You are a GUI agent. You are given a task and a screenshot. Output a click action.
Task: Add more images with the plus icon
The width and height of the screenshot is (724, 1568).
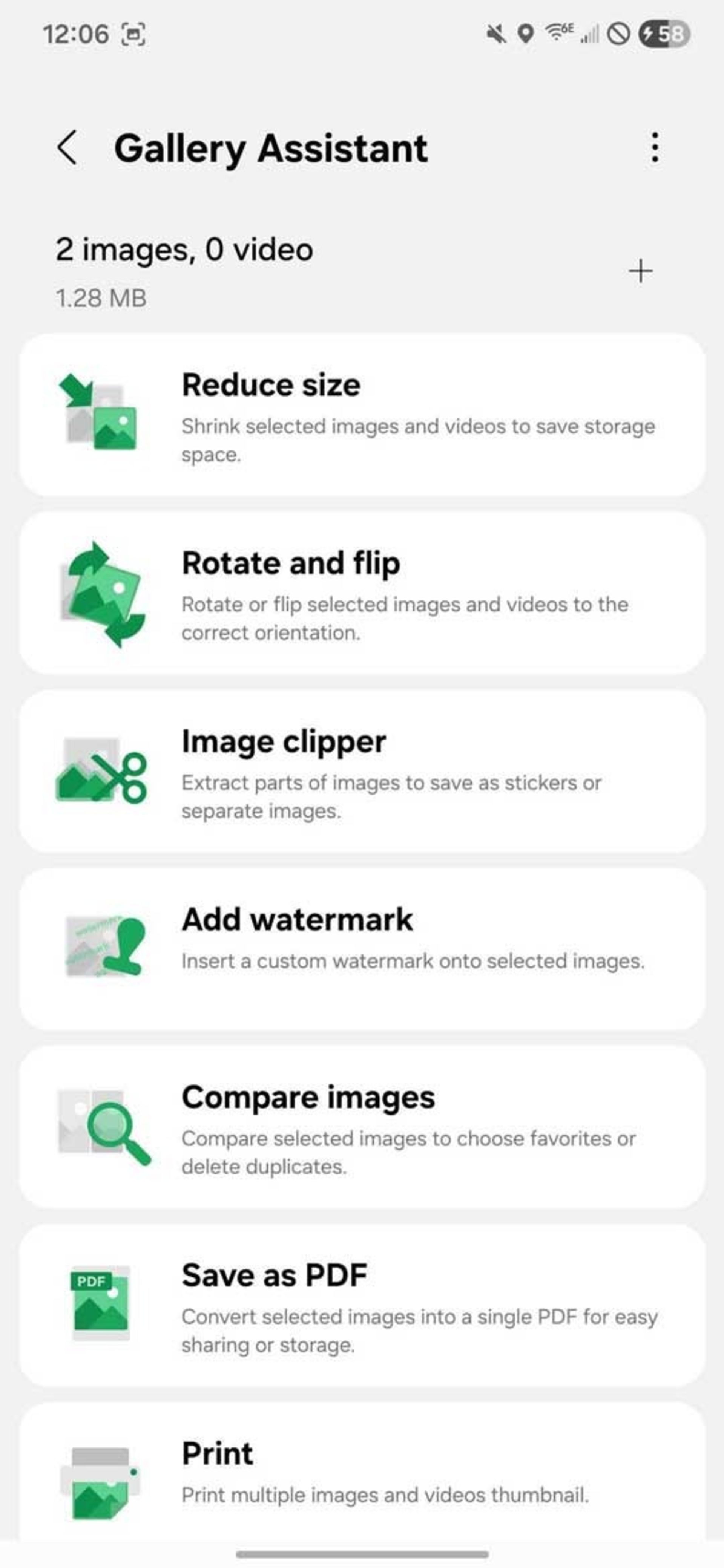[640, 271]
